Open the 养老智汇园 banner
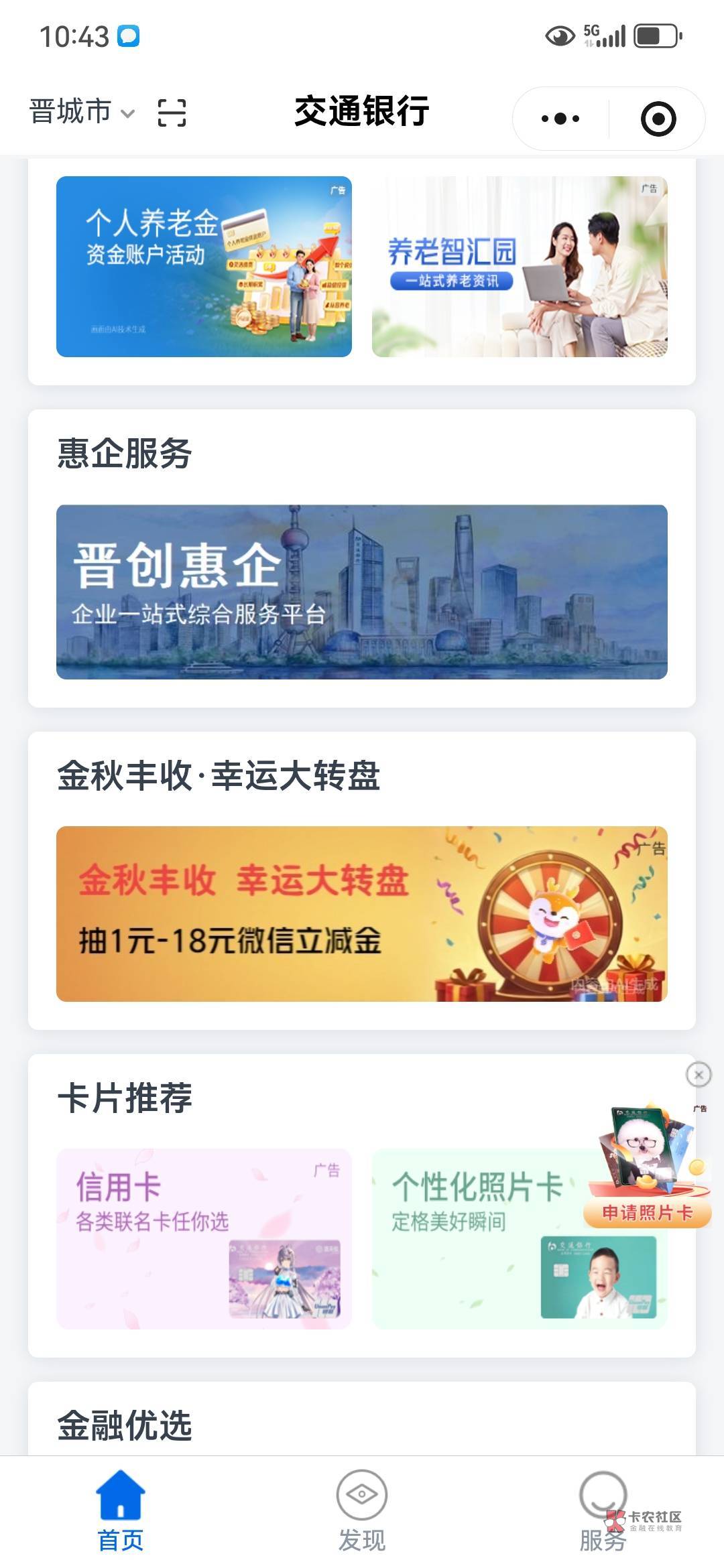Screen dimensions: 724x1568 click(520, 267)
